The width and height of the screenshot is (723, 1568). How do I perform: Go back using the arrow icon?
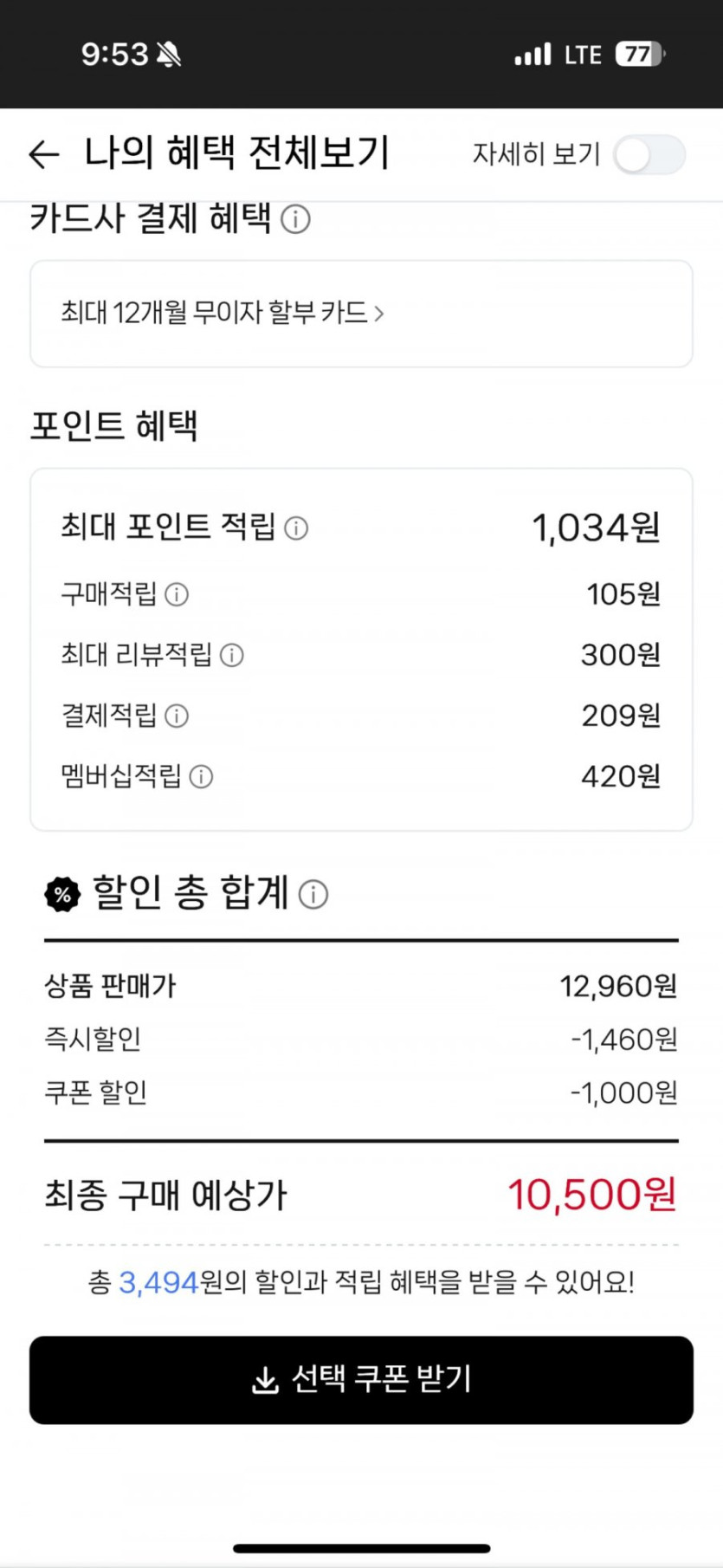(x=44, y=155)
